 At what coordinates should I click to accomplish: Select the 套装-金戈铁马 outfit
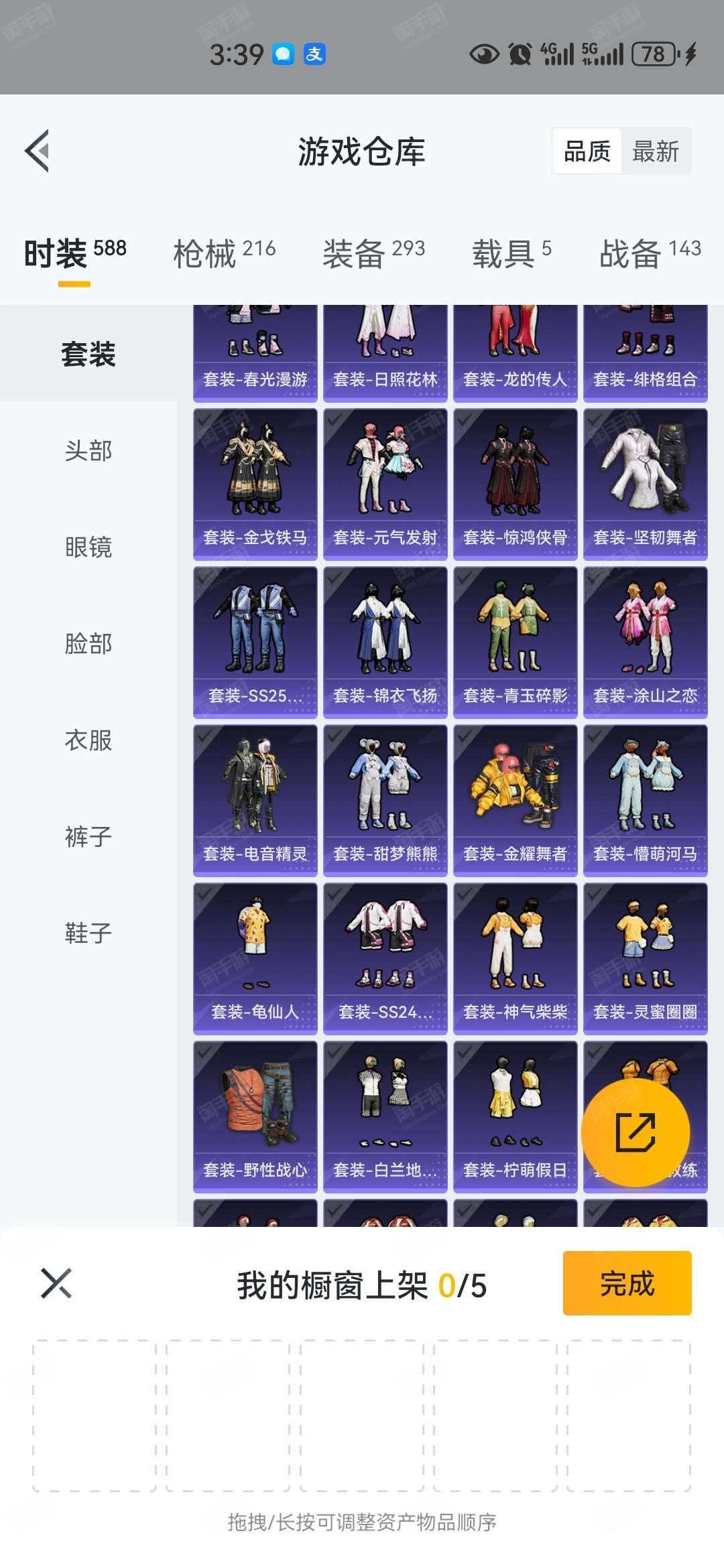(x=255, y=484)
